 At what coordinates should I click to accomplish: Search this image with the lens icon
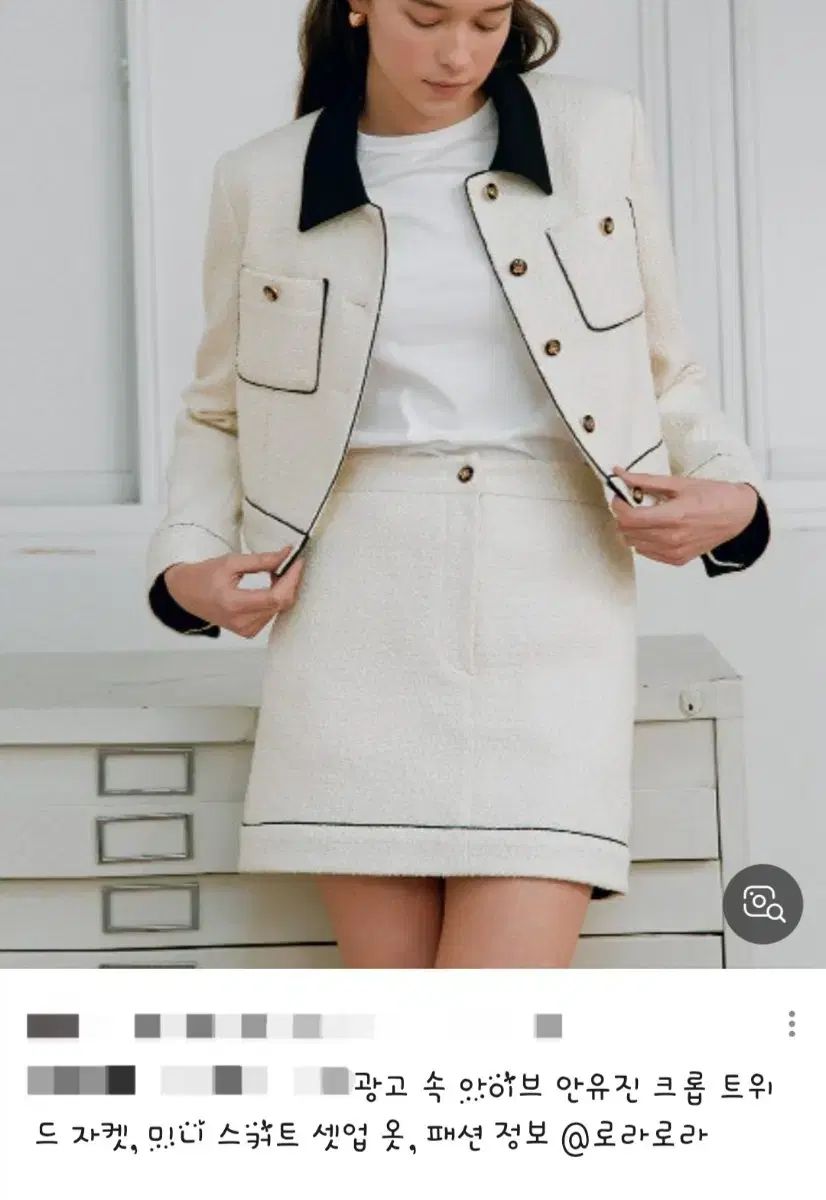762,904
